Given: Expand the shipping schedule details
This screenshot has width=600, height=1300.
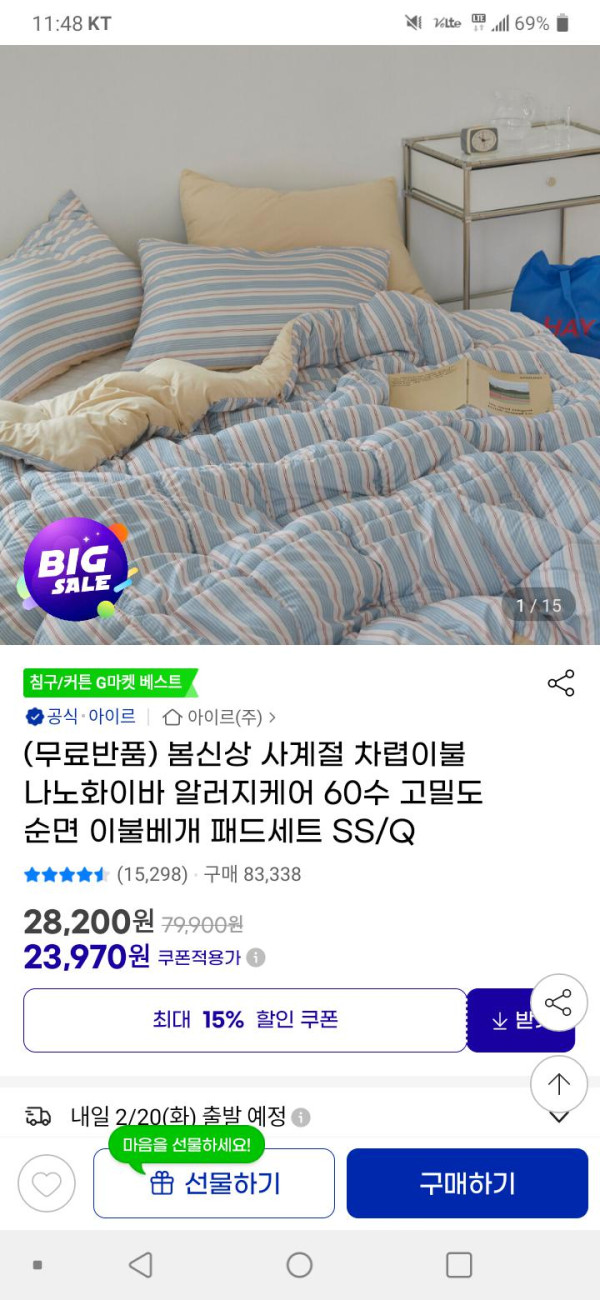Looking at the screenshot, I should click(x=559, y=1118).
